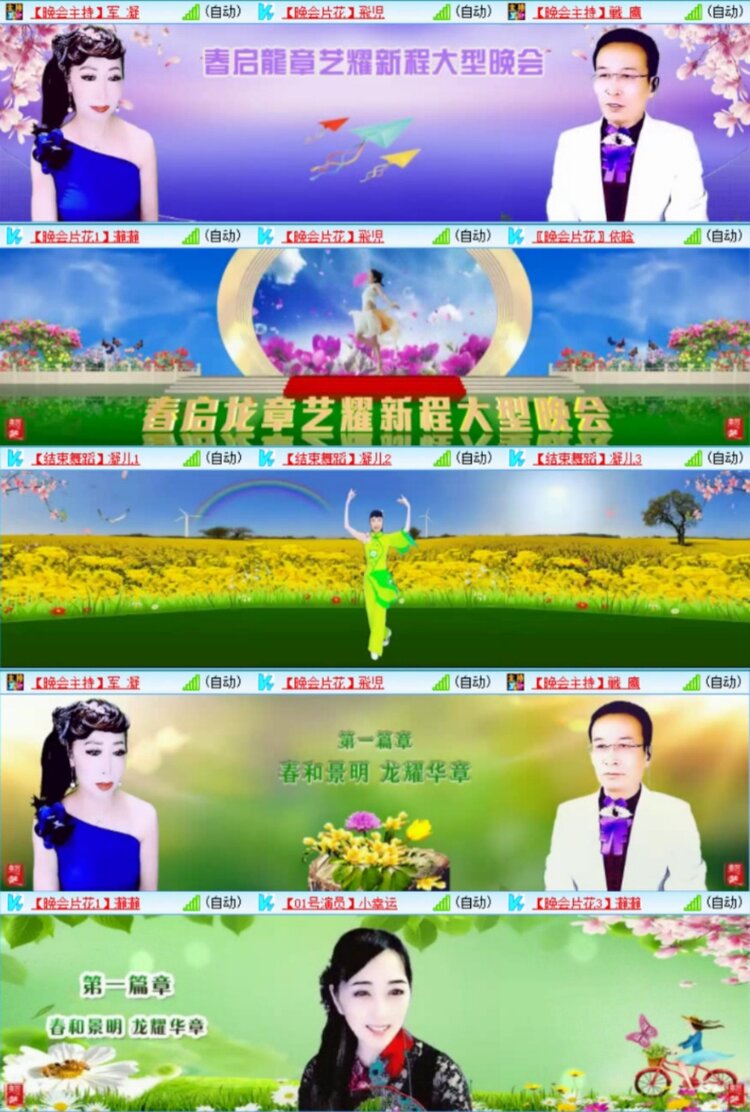
Task: Open the (自动) quality dropdown for 军凝
Action: pos(222,14)
